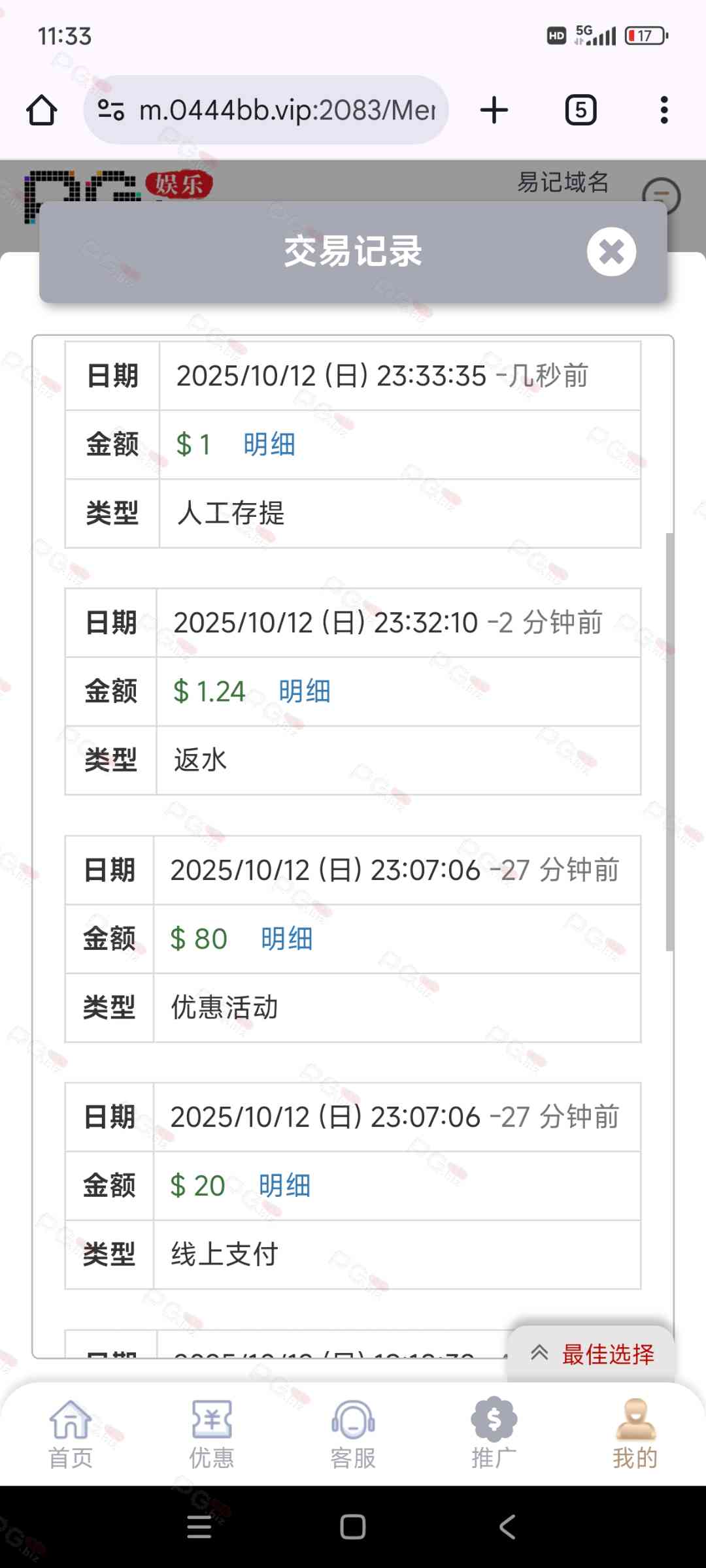706x1568 pixels.
Task: Go back with the system back button
Action: click(x=507, y=1527)
